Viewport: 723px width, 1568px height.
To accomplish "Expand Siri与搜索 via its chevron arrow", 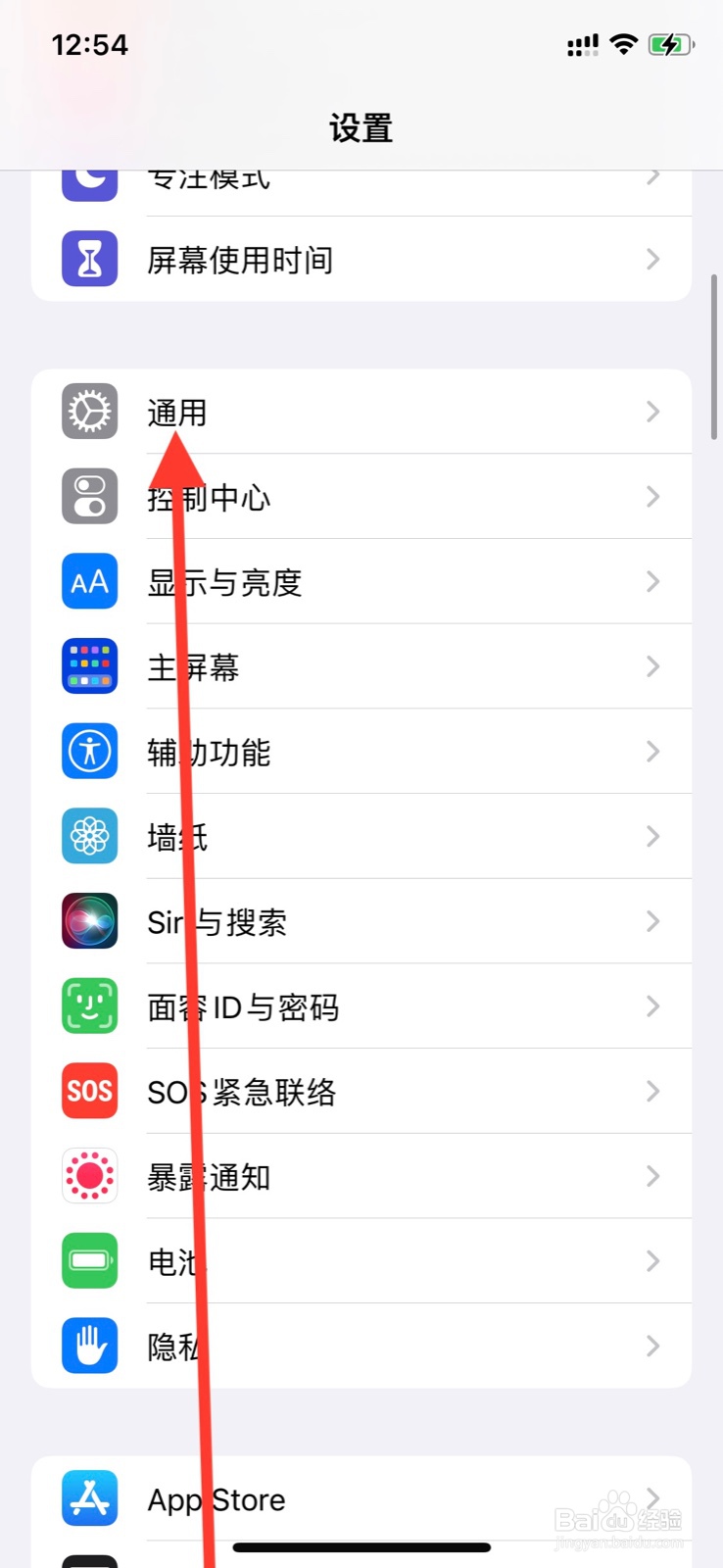I will click(x=652, y=921).
